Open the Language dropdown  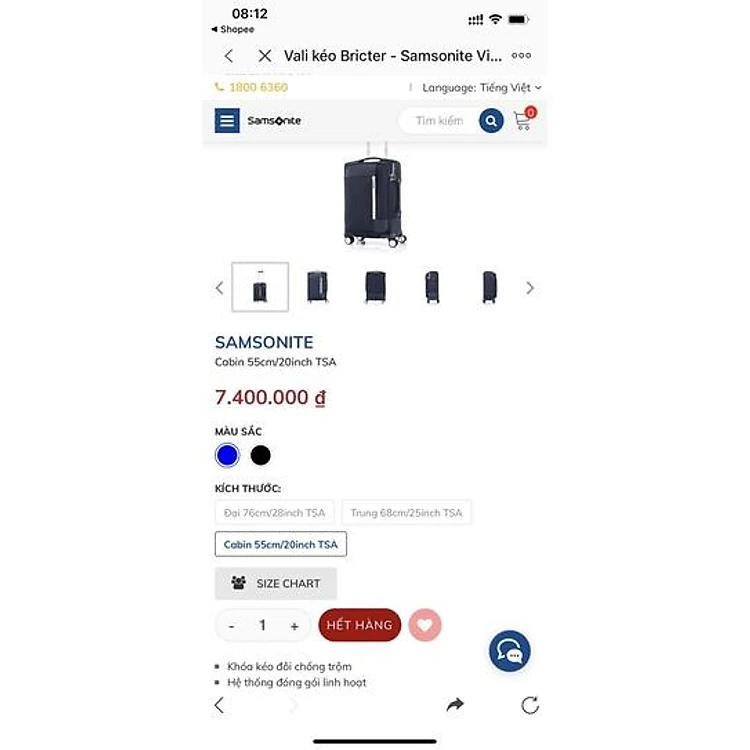482,88
